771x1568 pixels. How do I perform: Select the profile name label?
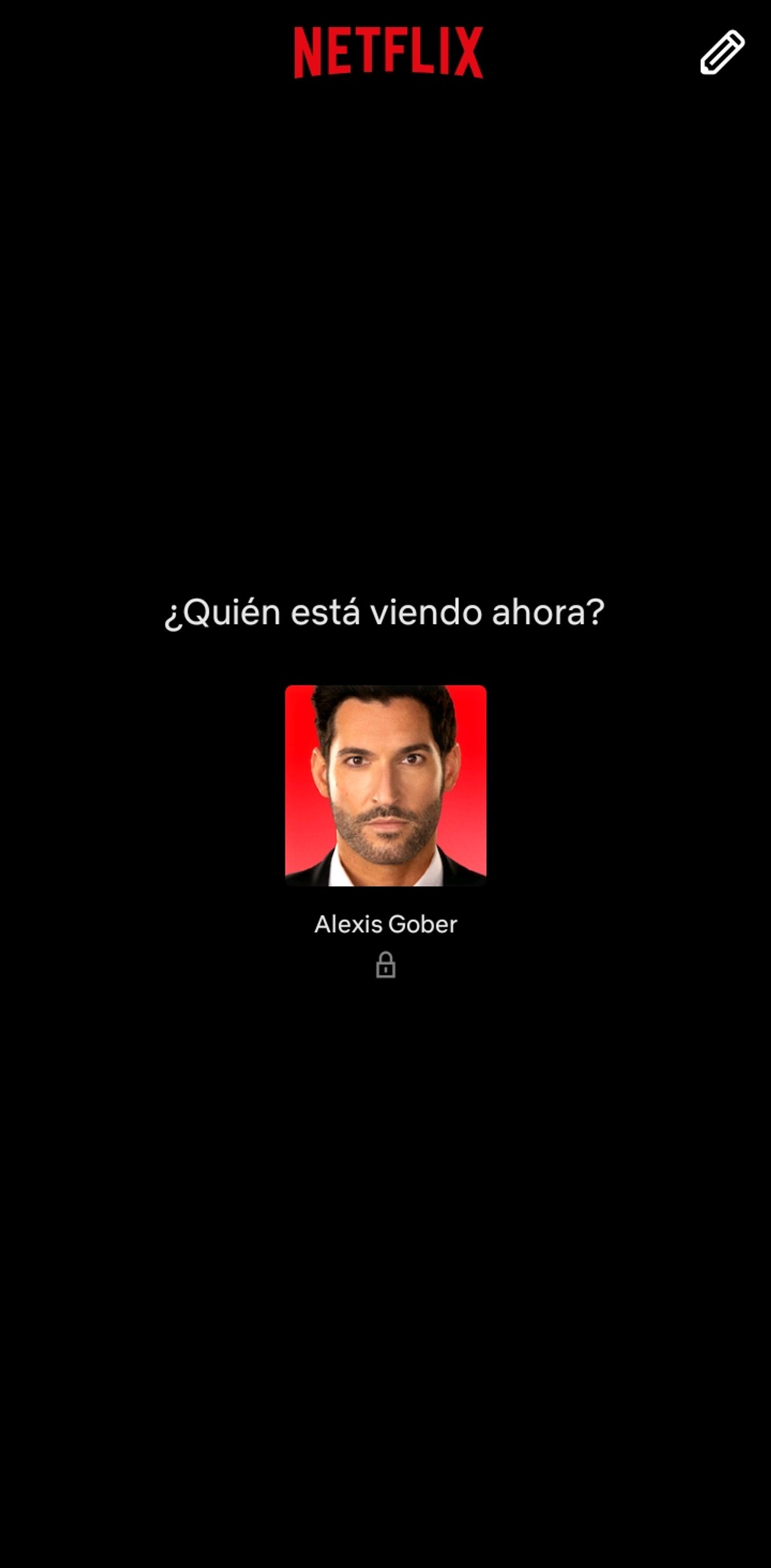click(x=385, y=925)
